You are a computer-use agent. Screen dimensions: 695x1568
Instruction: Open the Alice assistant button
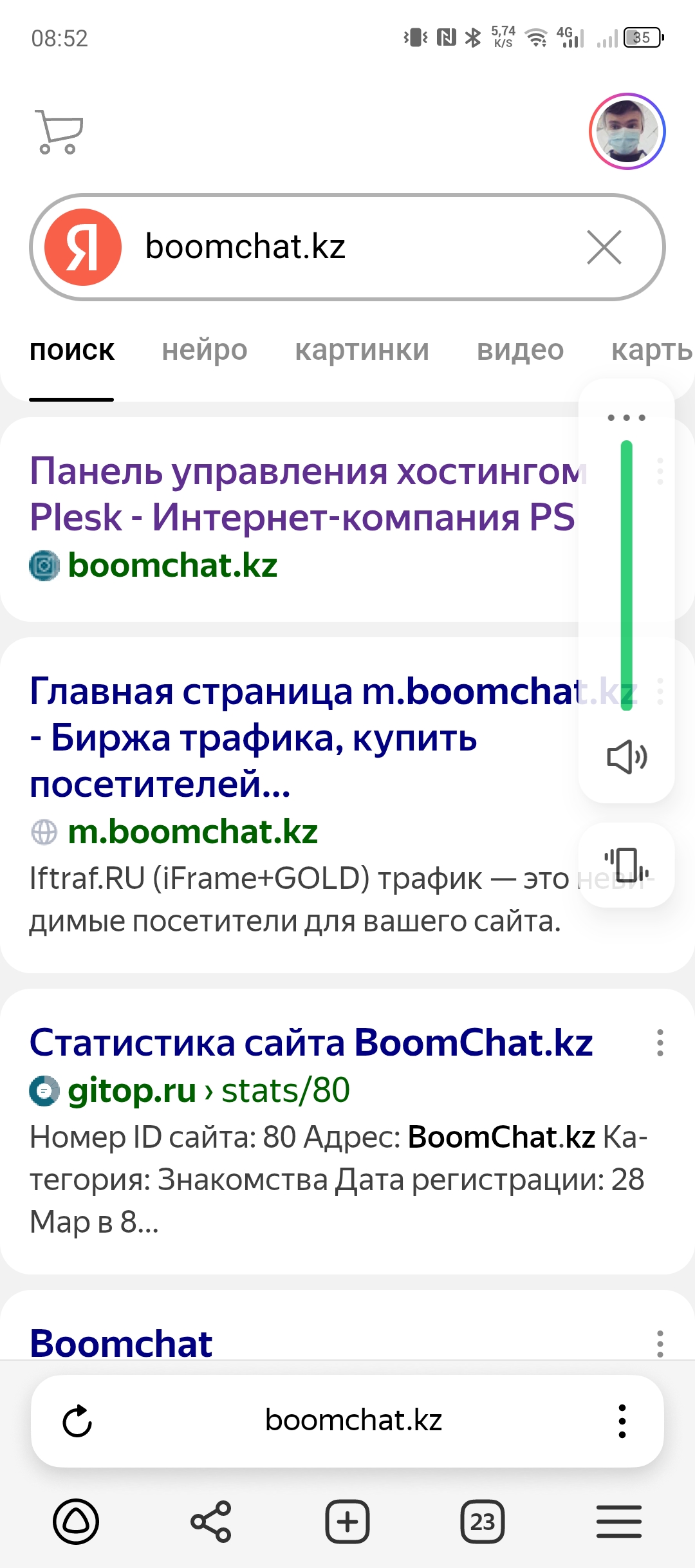tap(76, 1522)
